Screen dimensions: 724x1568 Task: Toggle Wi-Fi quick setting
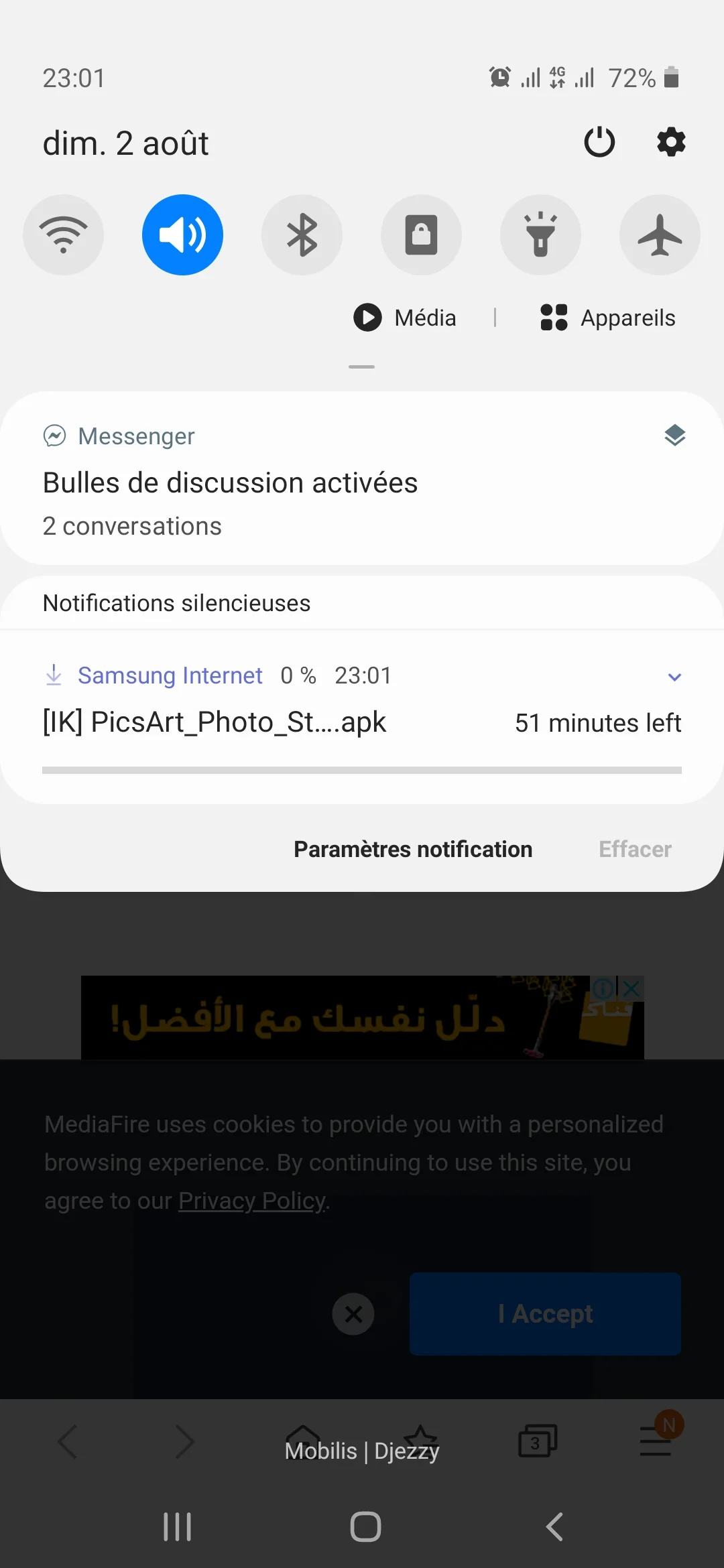coord(63,235)
